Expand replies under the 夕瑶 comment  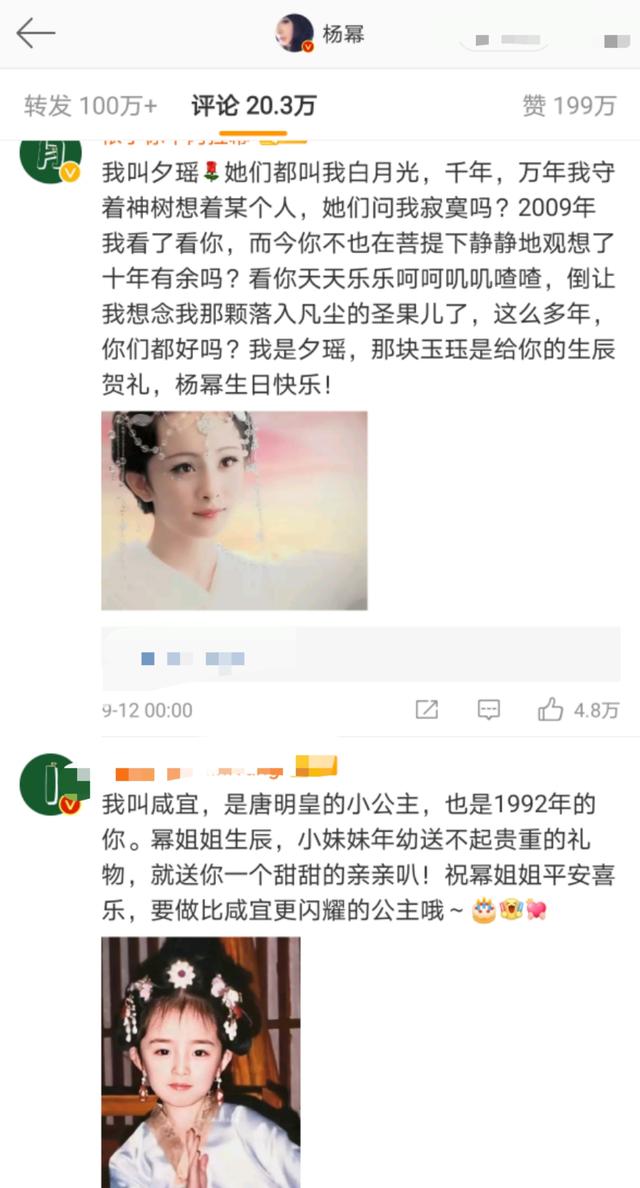(361, 658)
